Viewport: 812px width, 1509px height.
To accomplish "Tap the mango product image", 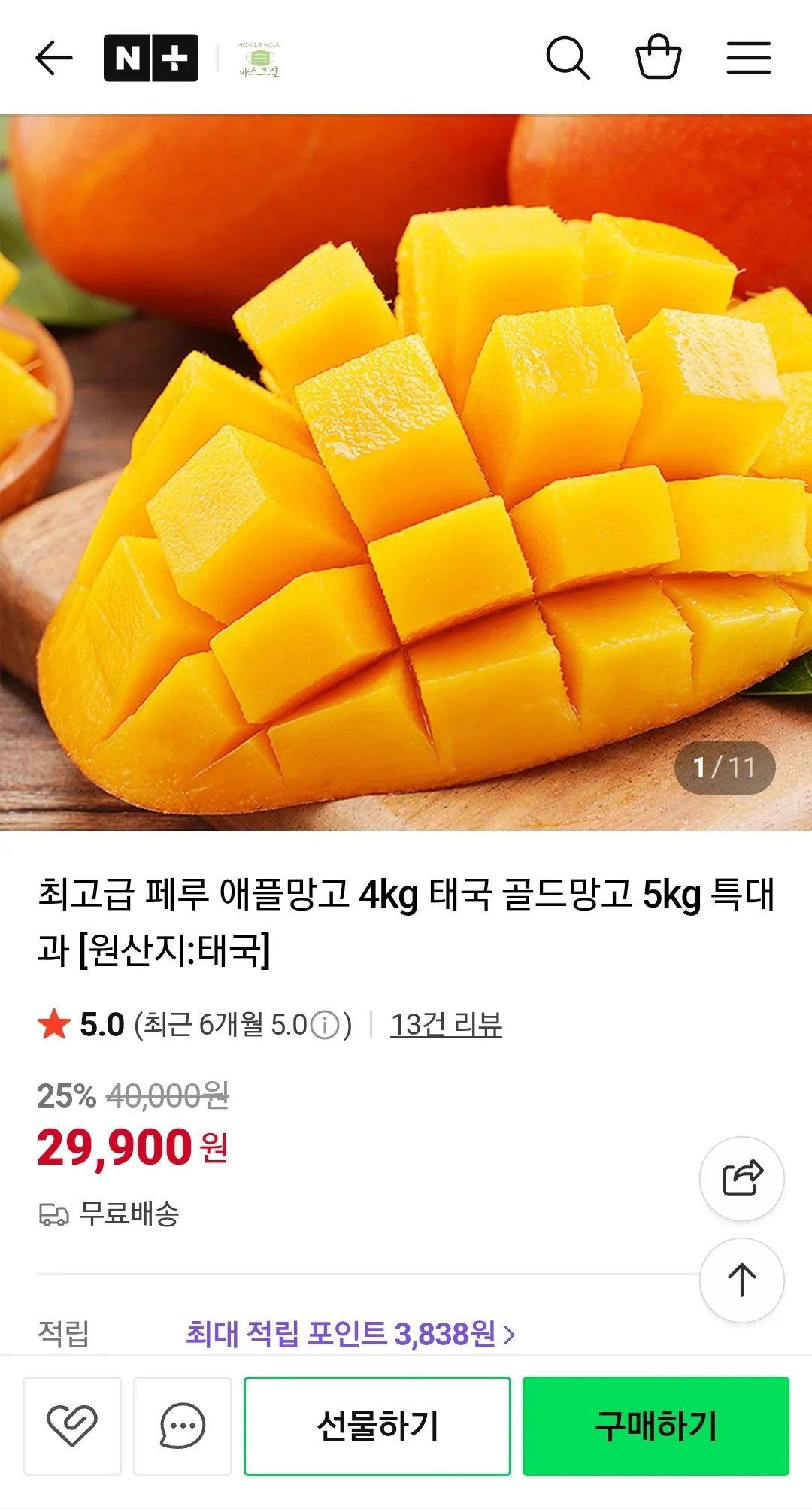I will coord(406,466).
